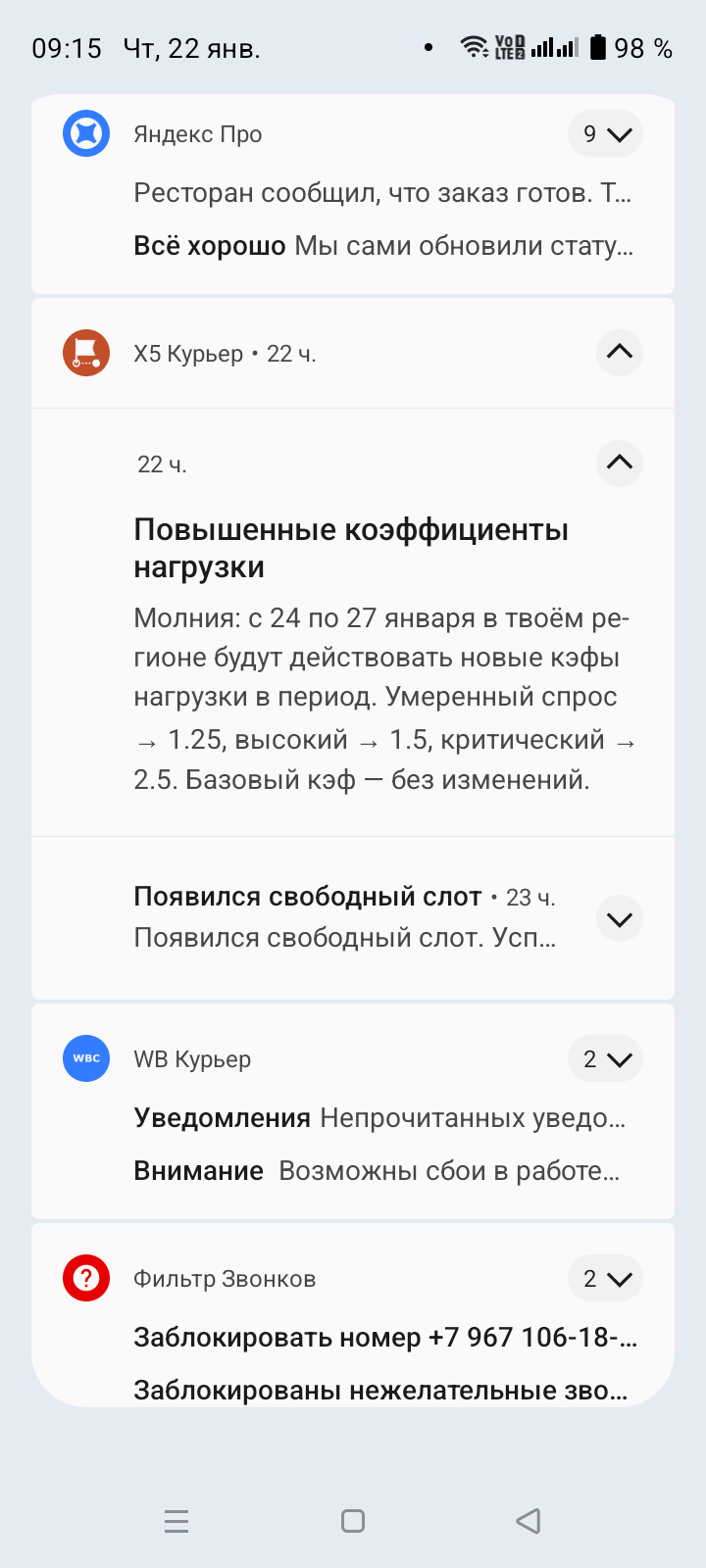
Task: Collapse the Повышенные коэффициенты нагрузки notification
Action: 619,464
